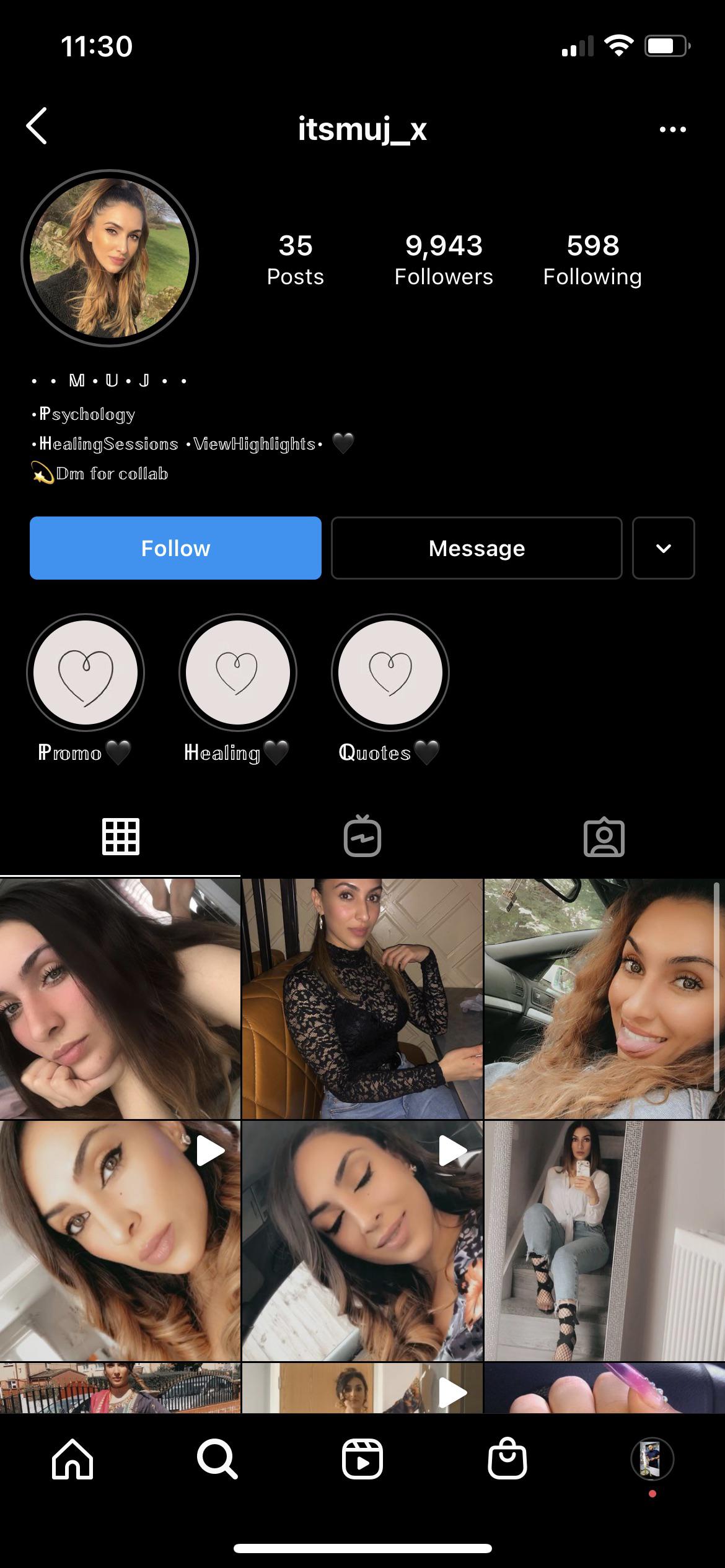
Task: Switch to the IGTV videos icon
Action: [x=362, y=836]
